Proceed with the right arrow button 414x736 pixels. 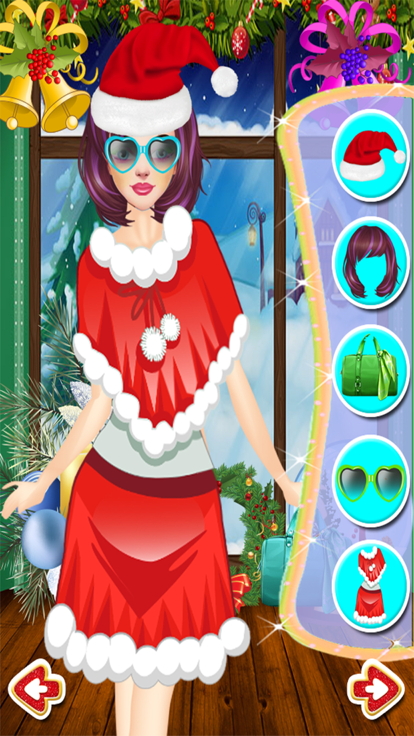point(376,689)
